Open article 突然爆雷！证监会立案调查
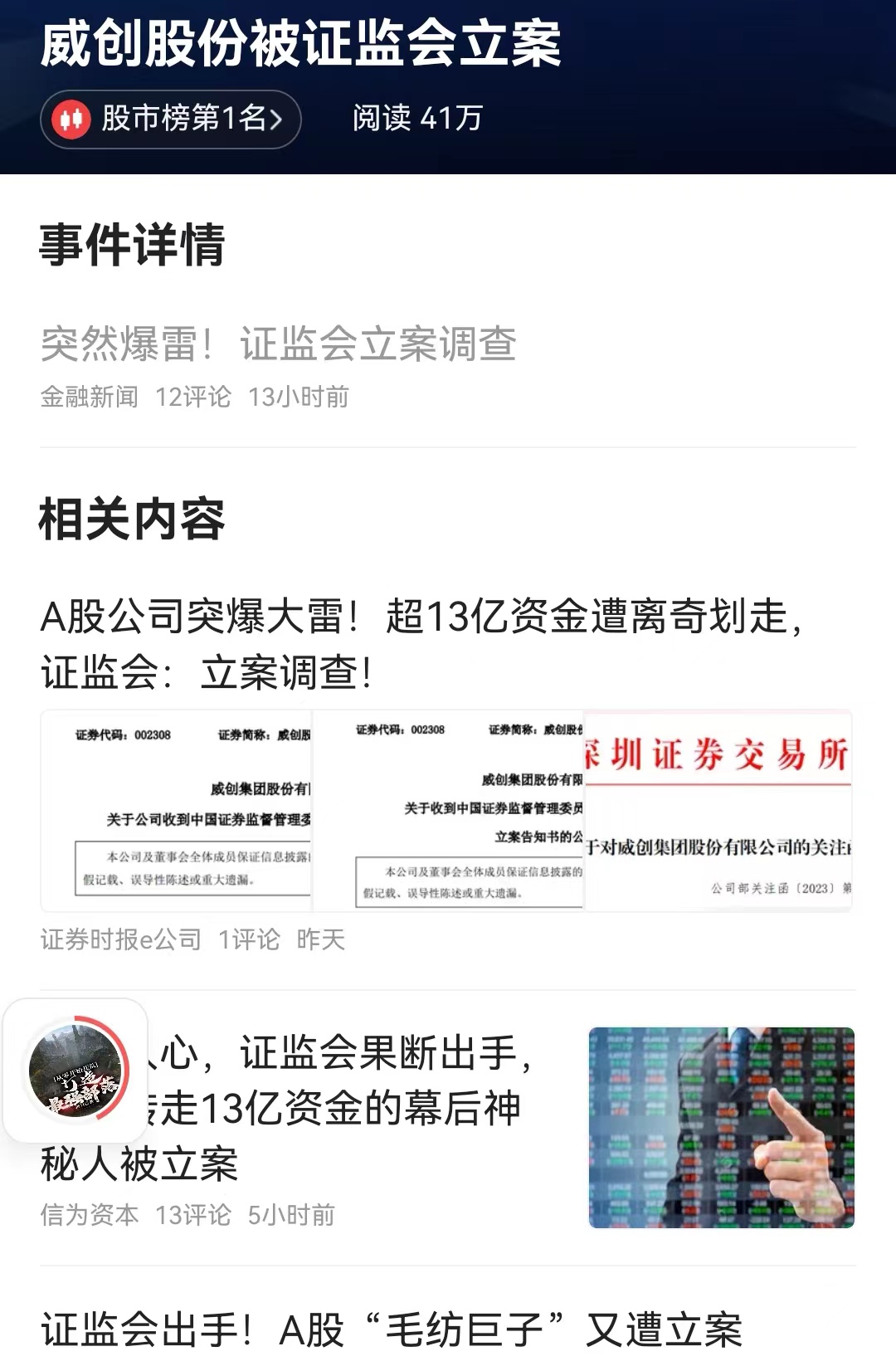896x1361 pixels. tap(279, 349)
